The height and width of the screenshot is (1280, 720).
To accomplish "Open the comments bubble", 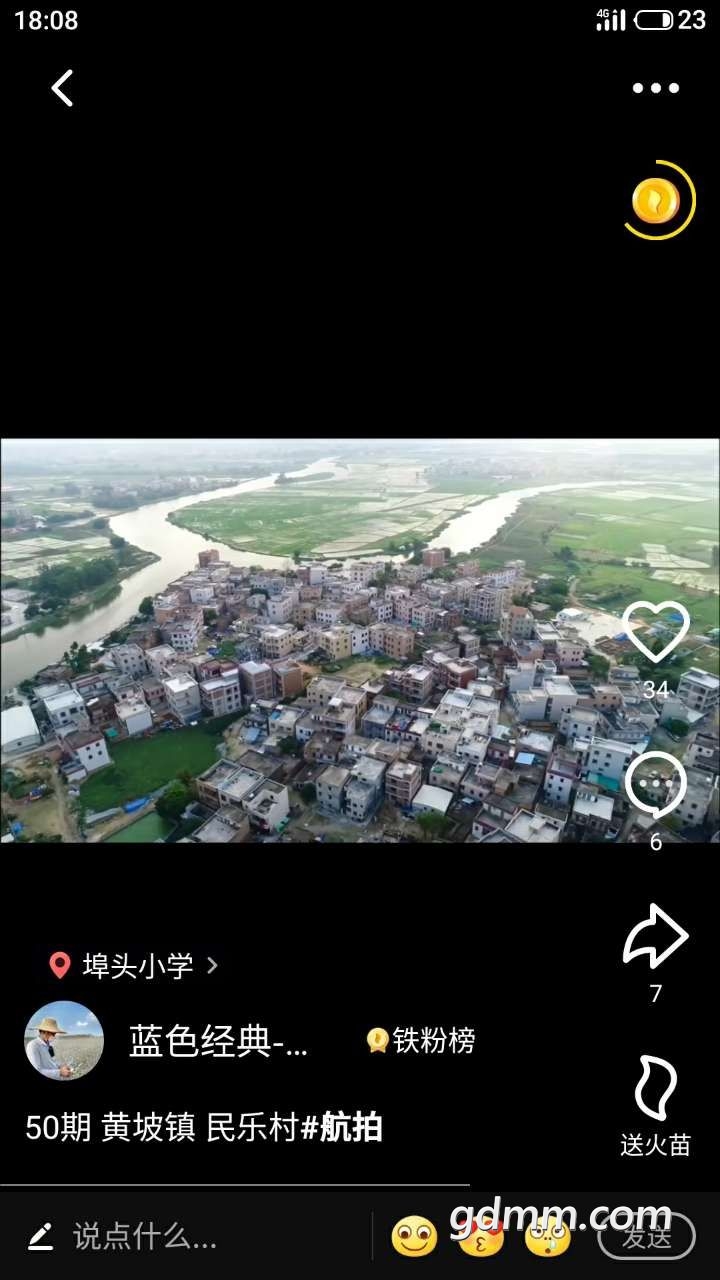I will [656, 784].
